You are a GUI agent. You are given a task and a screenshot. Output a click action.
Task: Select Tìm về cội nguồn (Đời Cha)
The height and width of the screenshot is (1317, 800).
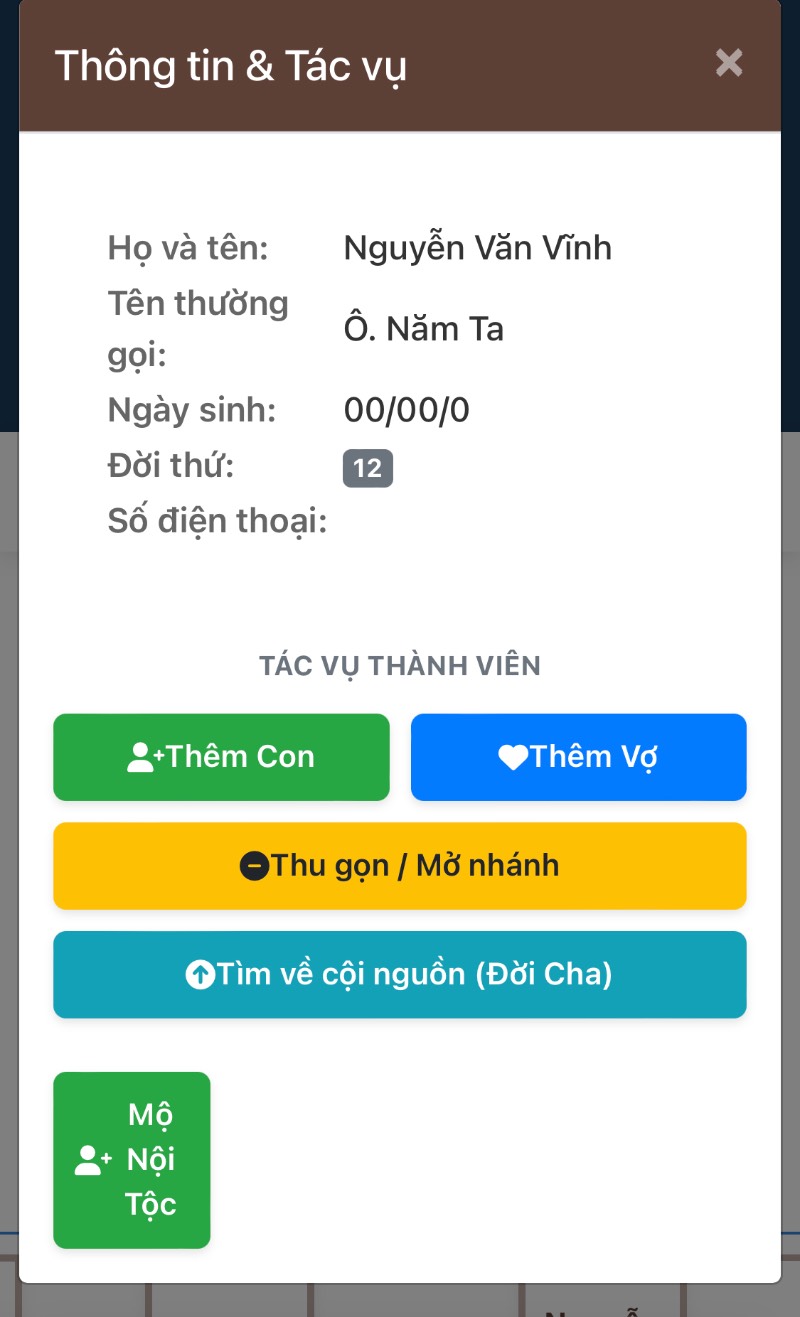point(399,974)
